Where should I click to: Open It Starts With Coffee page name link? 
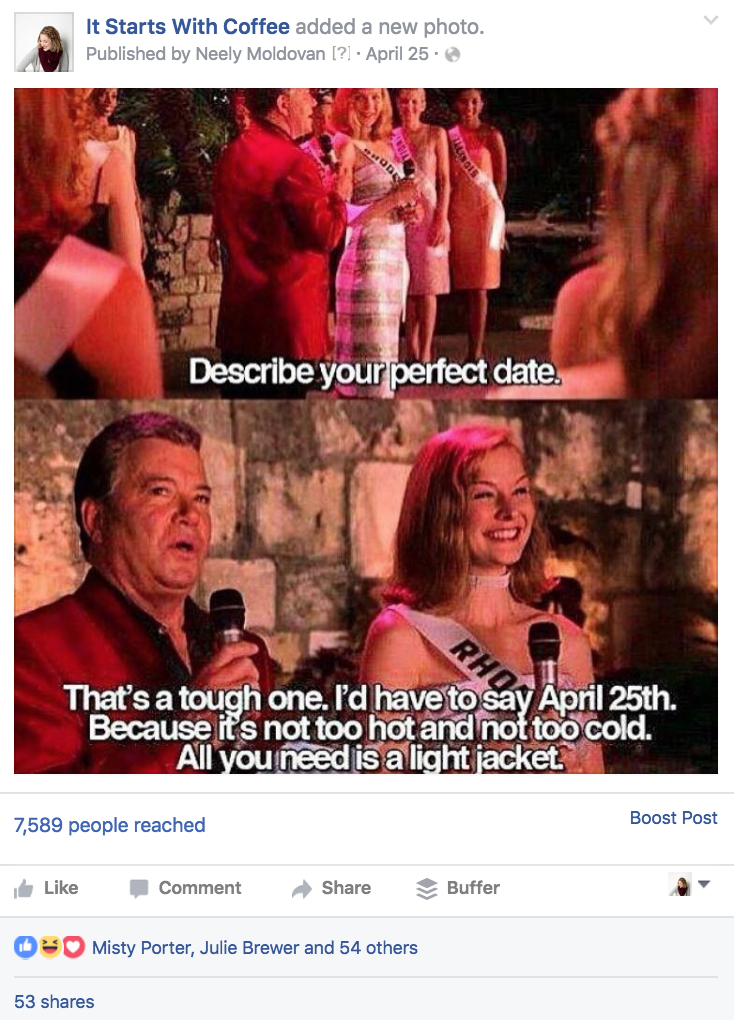tap(187, 27)
